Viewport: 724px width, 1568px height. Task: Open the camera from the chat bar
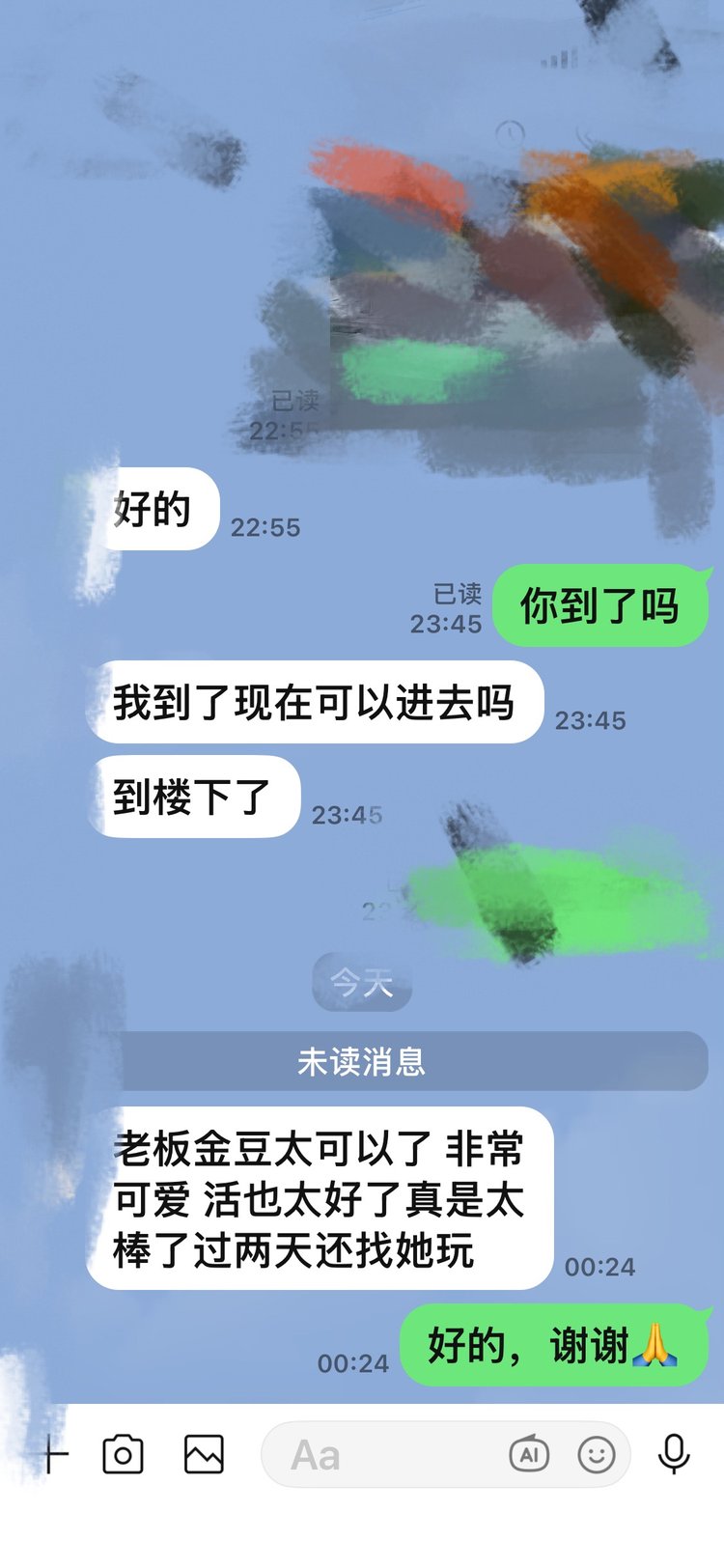tap(123, 1454)
